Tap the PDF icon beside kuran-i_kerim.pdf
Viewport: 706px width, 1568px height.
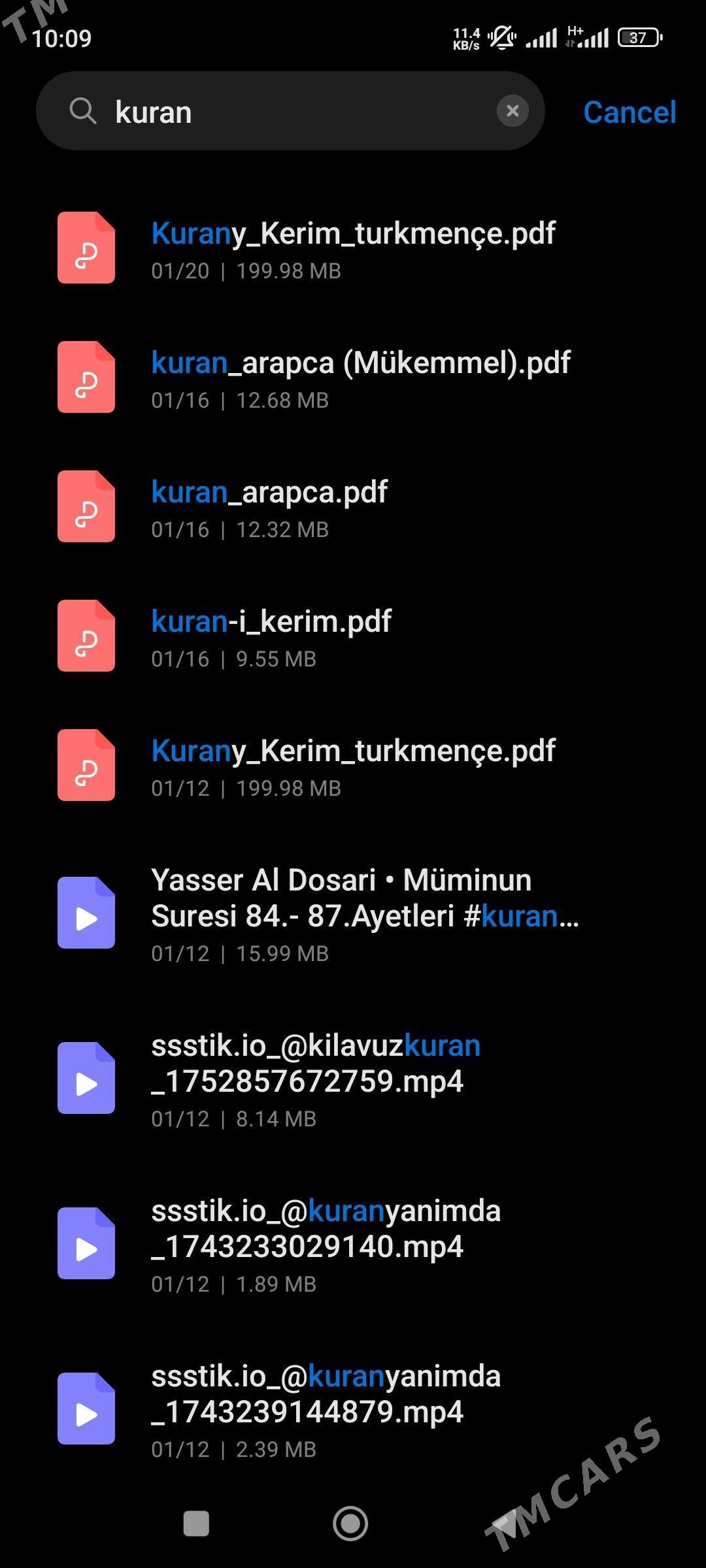[x=86, y=636]
